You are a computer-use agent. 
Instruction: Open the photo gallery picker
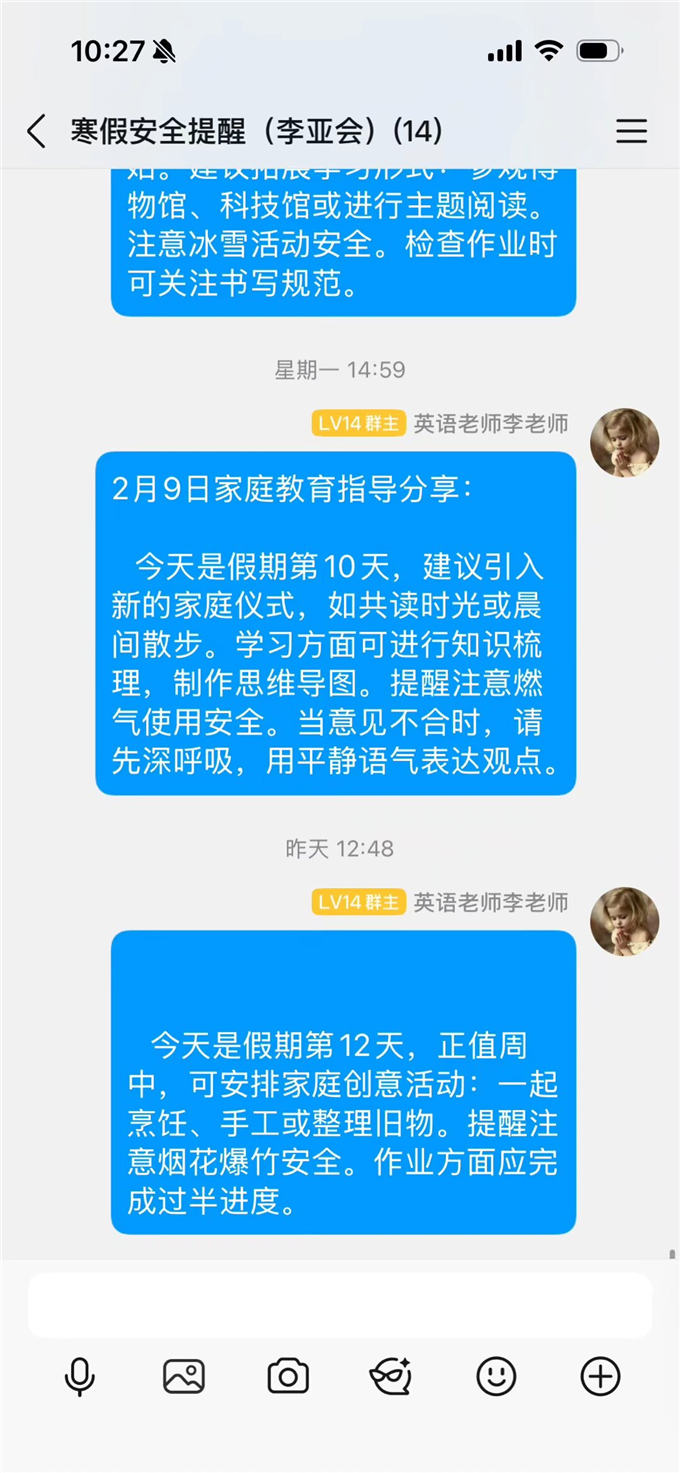click(184, 1377)
